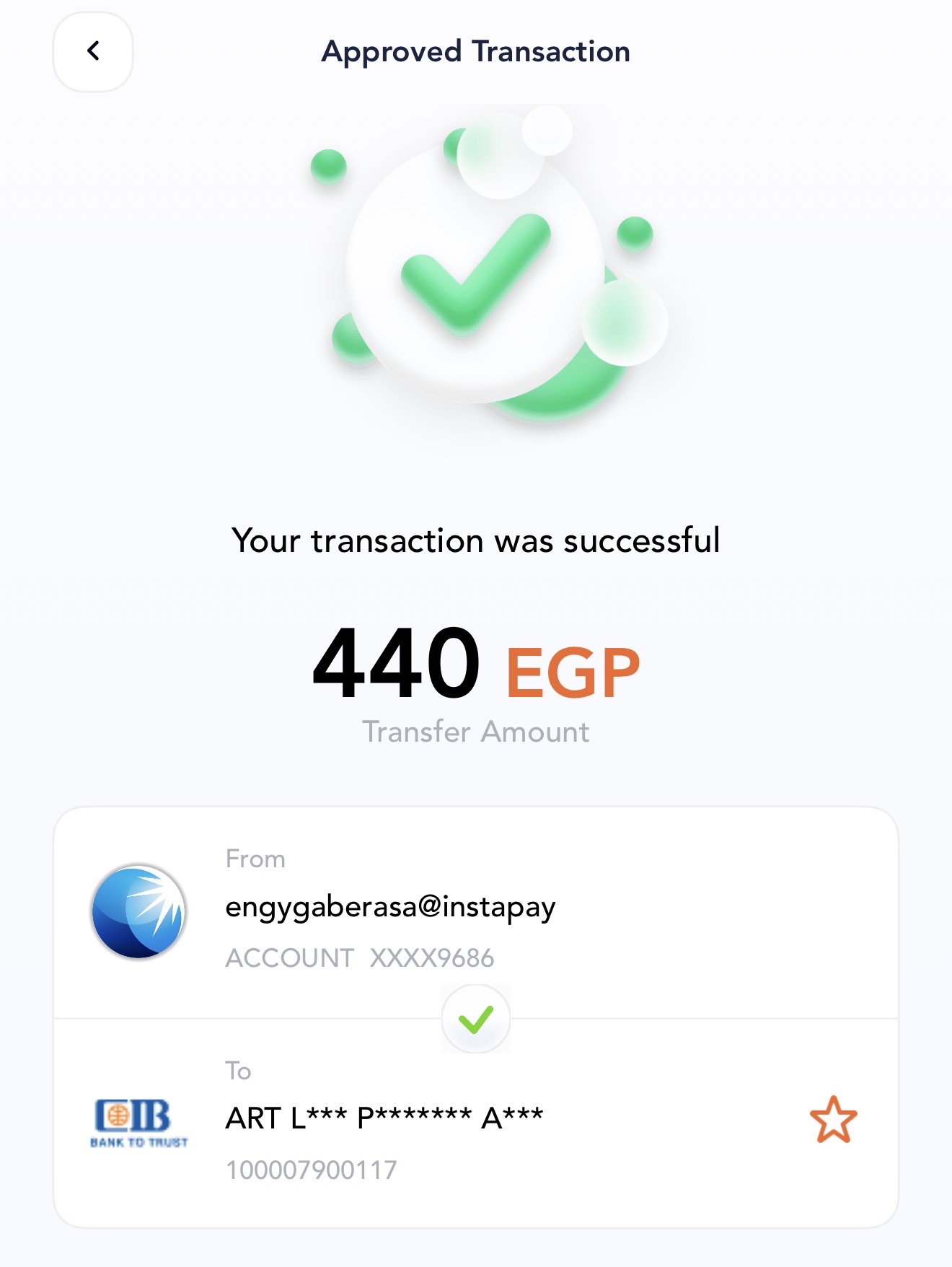
Task: Add ART L*** recipient to favorites
Action: pyautogui.click(x=833, y=1120)
